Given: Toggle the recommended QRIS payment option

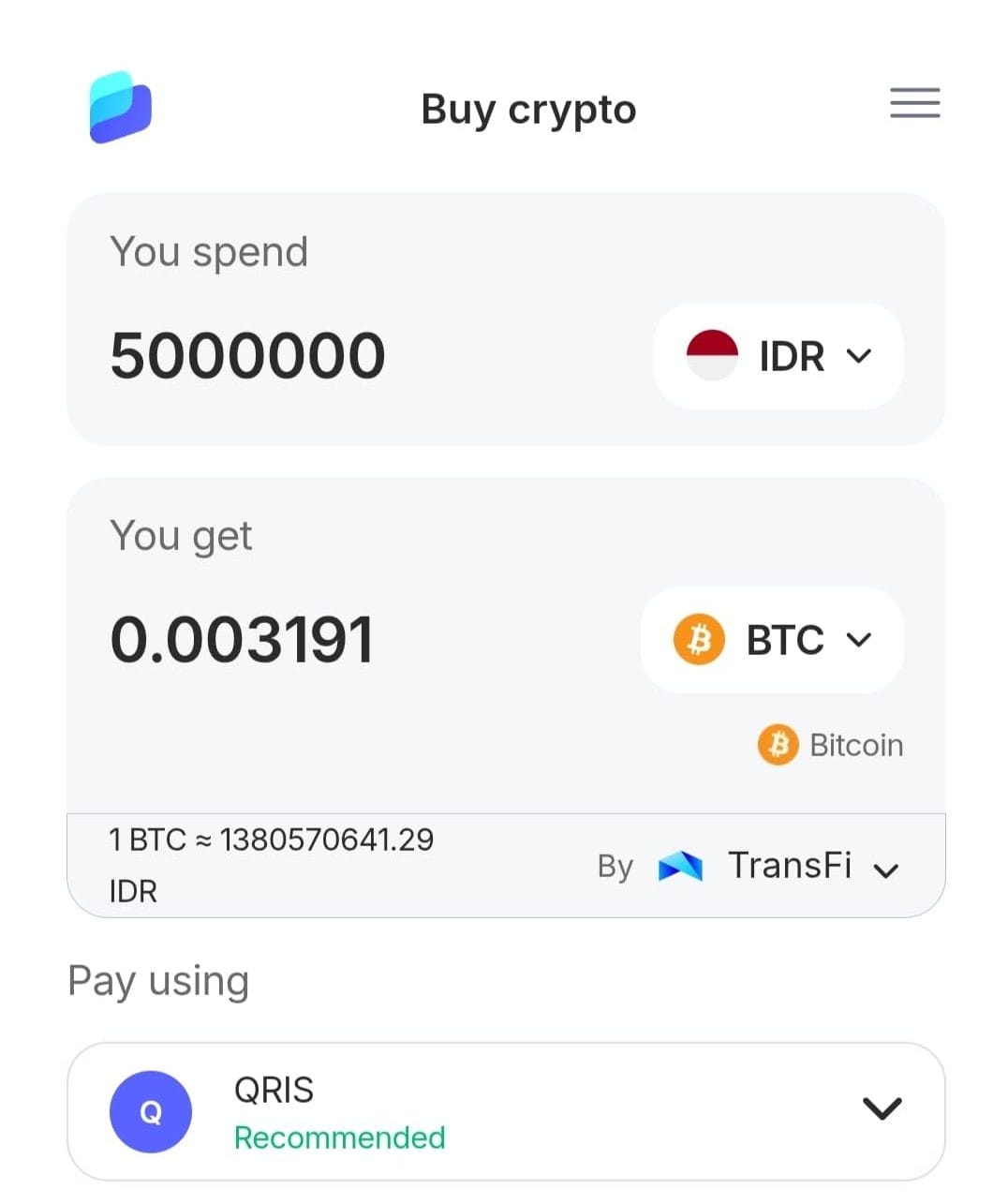Looking at the screenshot, I should 506,1111.
